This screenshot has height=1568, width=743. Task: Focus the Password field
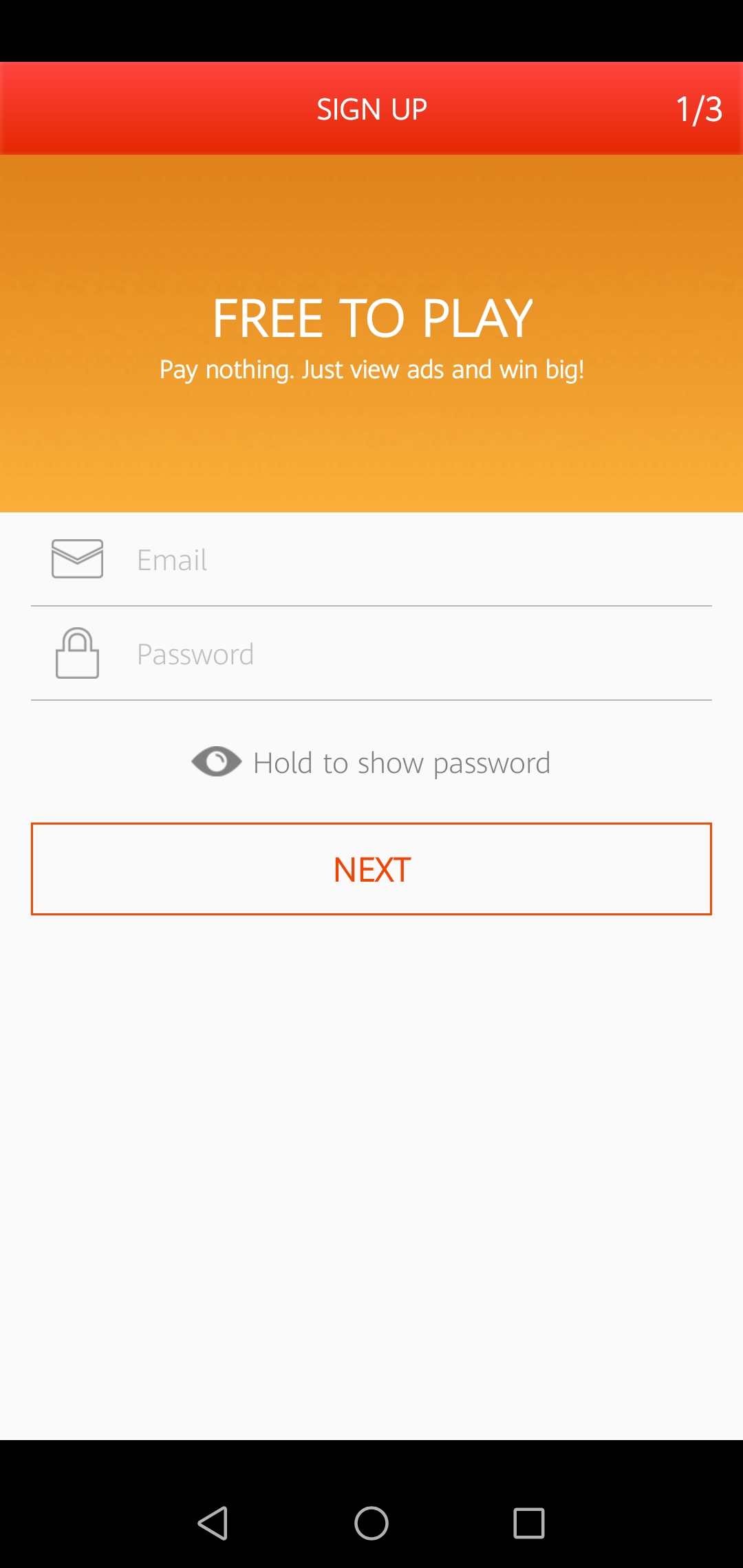tap(413, 654)
